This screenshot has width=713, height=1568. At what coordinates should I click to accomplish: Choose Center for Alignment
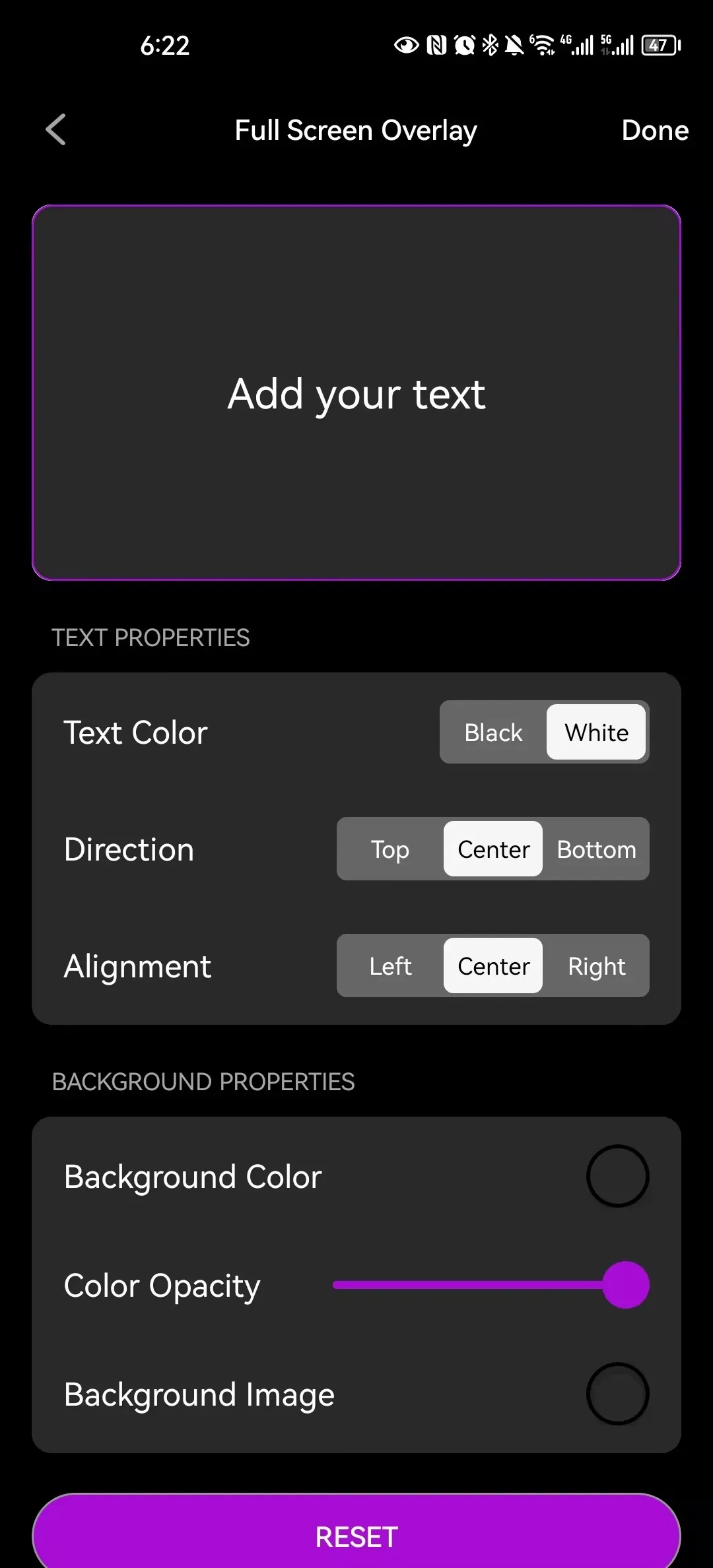pyautogui.click(x=493, y=966)
